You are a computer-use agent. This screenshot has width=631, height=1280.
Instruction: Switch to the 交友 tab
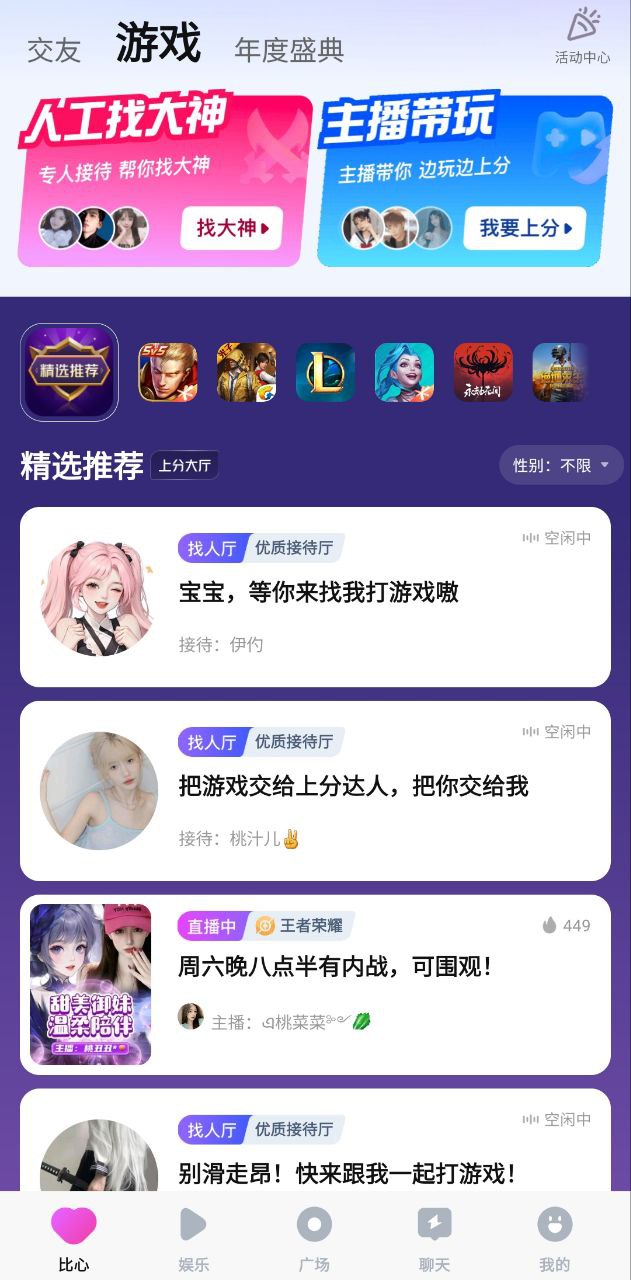pos(54,50)
